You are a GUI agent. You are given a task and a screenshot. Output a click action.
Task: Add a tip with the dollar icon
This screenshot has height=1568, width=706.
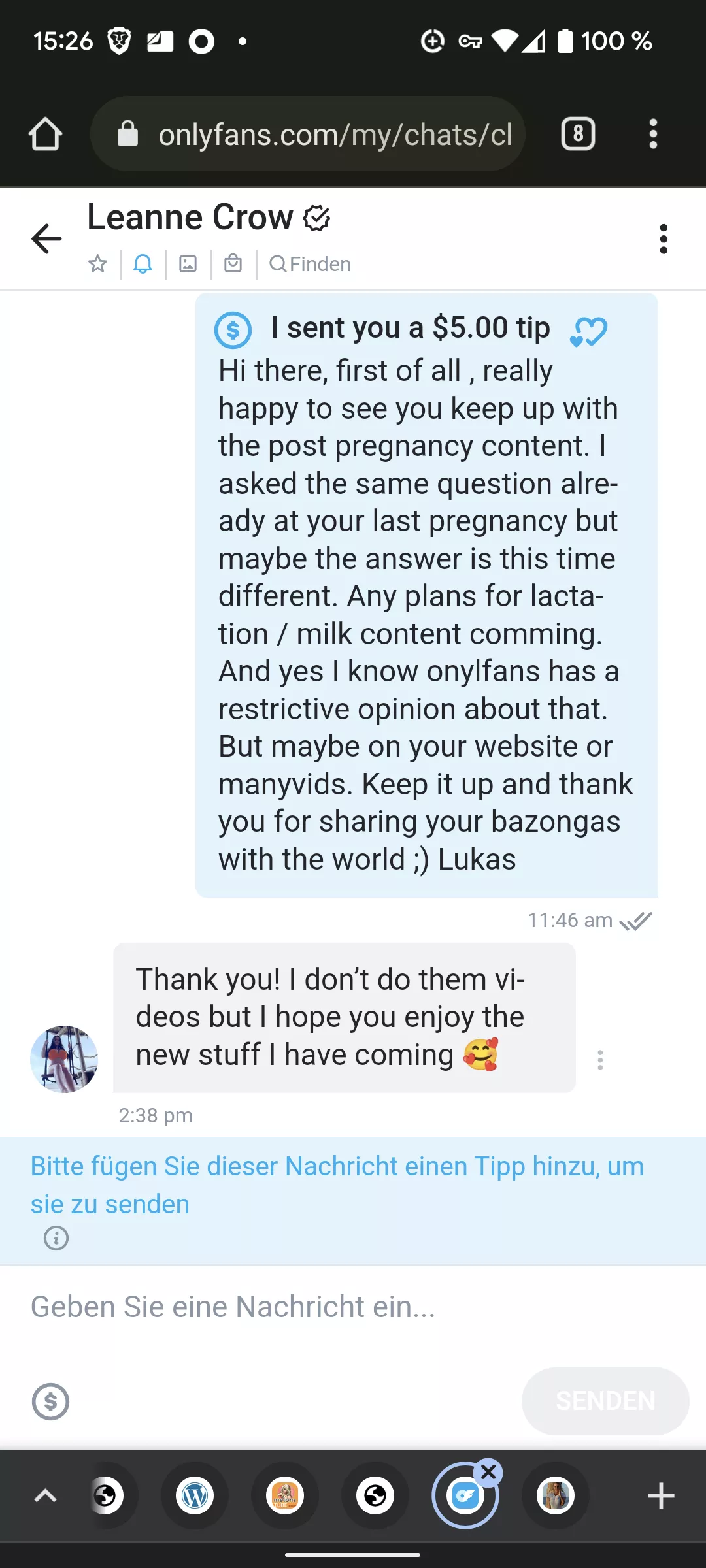click(50, 1401)
